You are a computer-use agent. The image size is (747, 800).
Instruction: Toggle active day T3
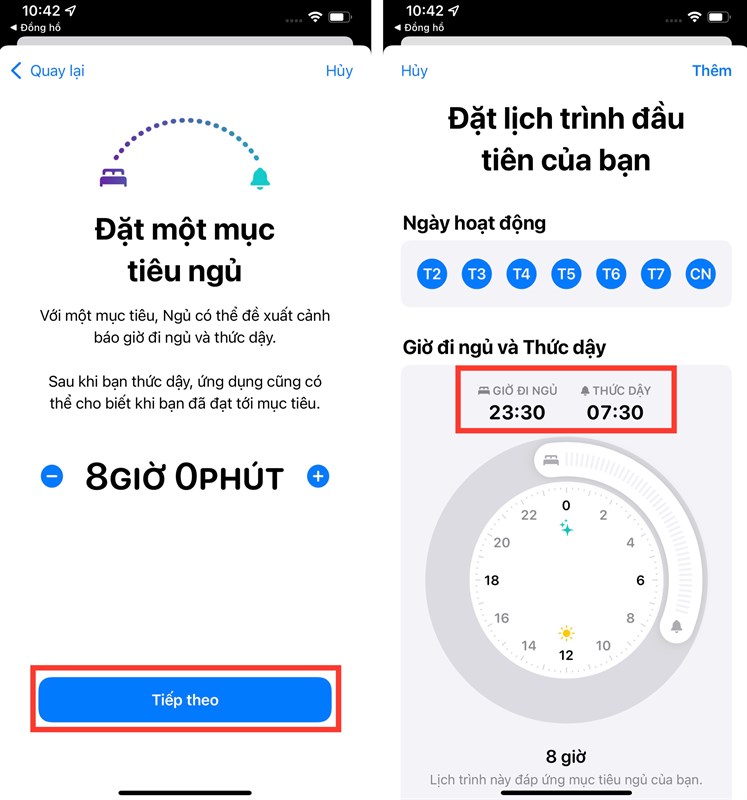477,274
